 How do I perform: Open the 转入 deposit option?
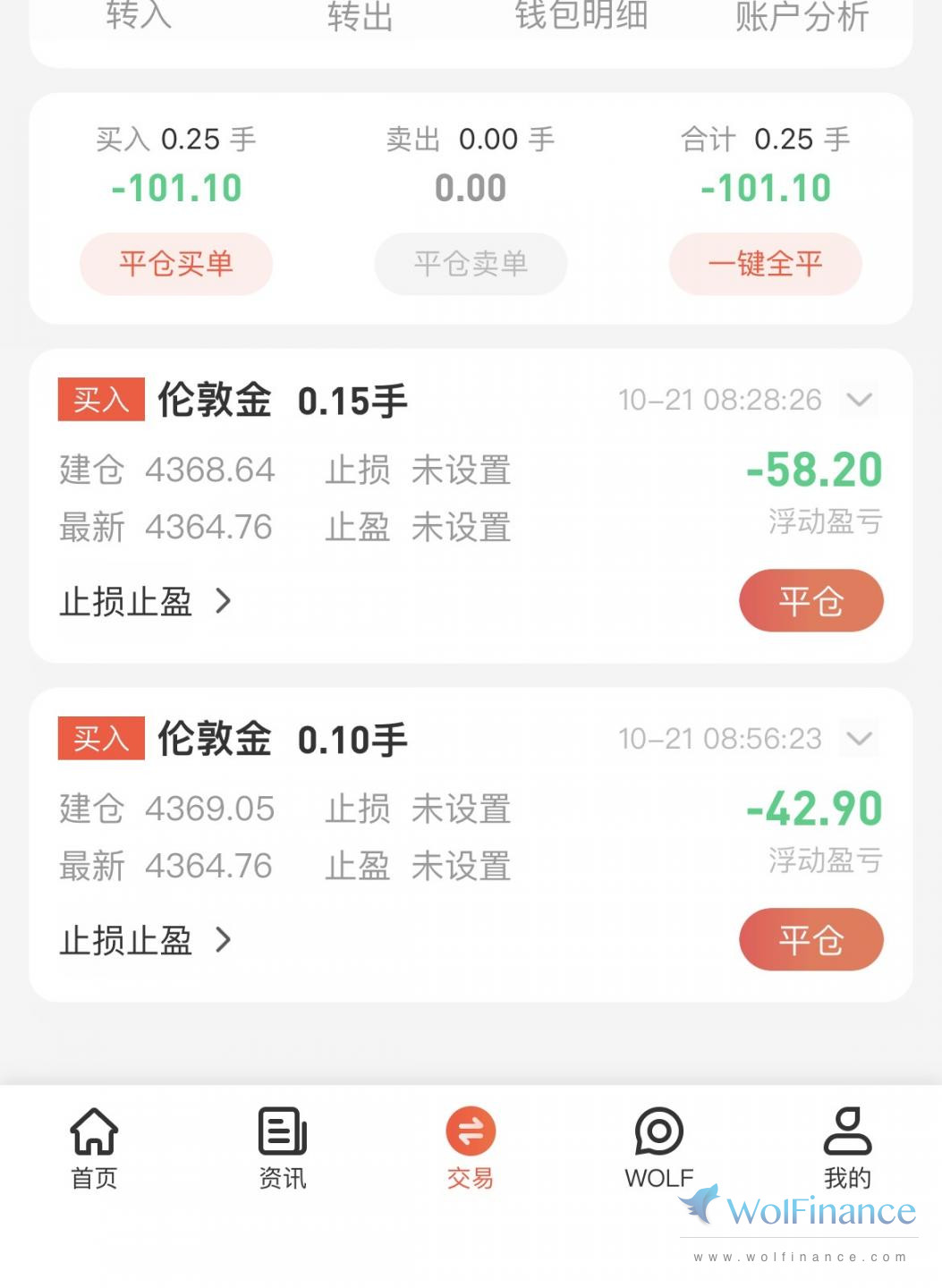pyautogui.click(x=138, y=16)
